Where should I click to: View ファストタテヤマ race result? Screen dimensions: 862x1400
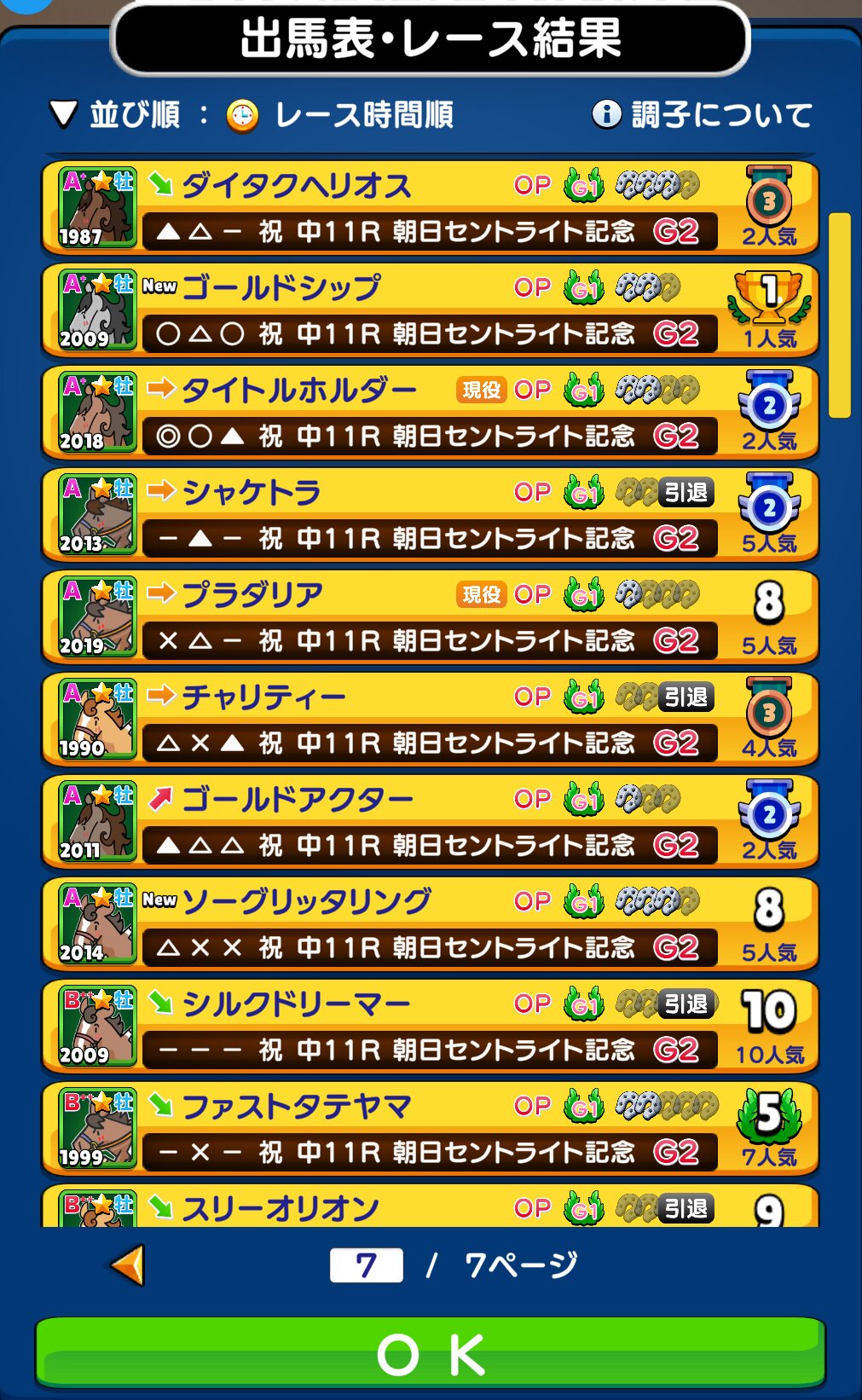[430, 1129]
